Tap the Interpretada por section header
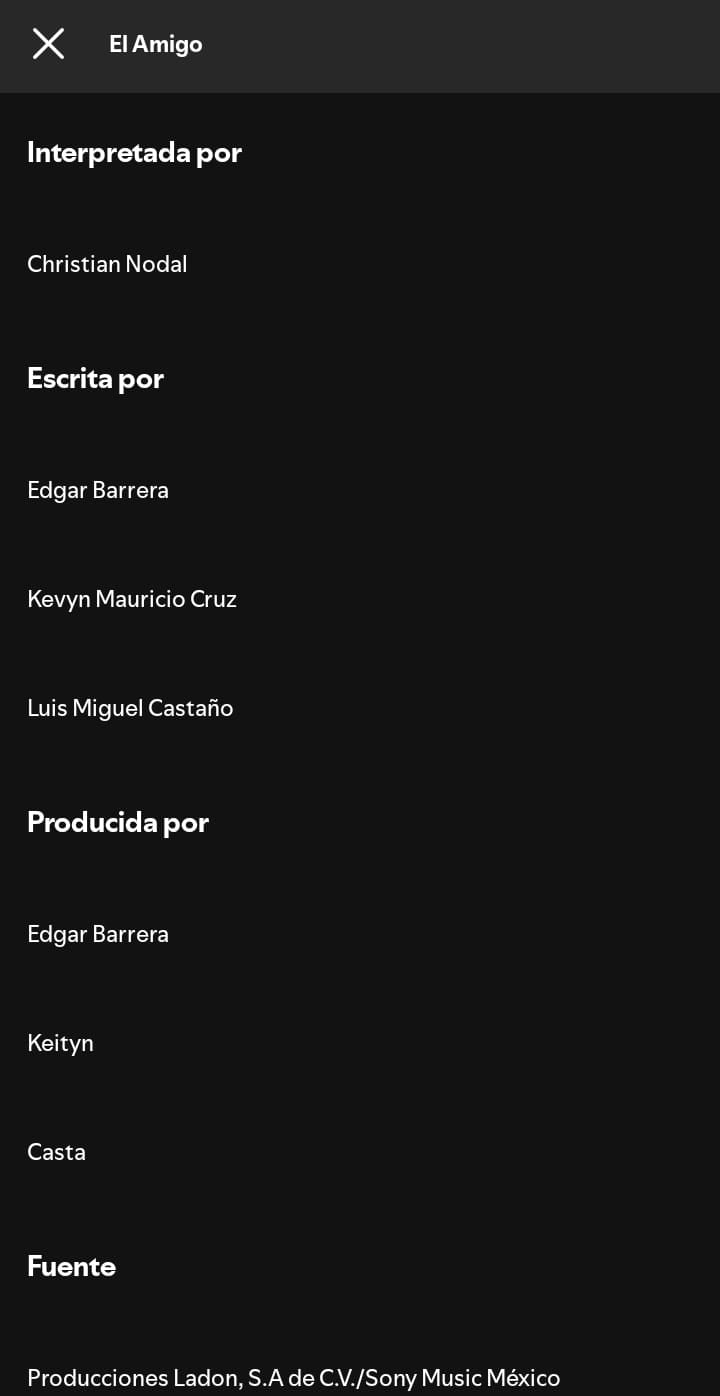 coord(134,153)
